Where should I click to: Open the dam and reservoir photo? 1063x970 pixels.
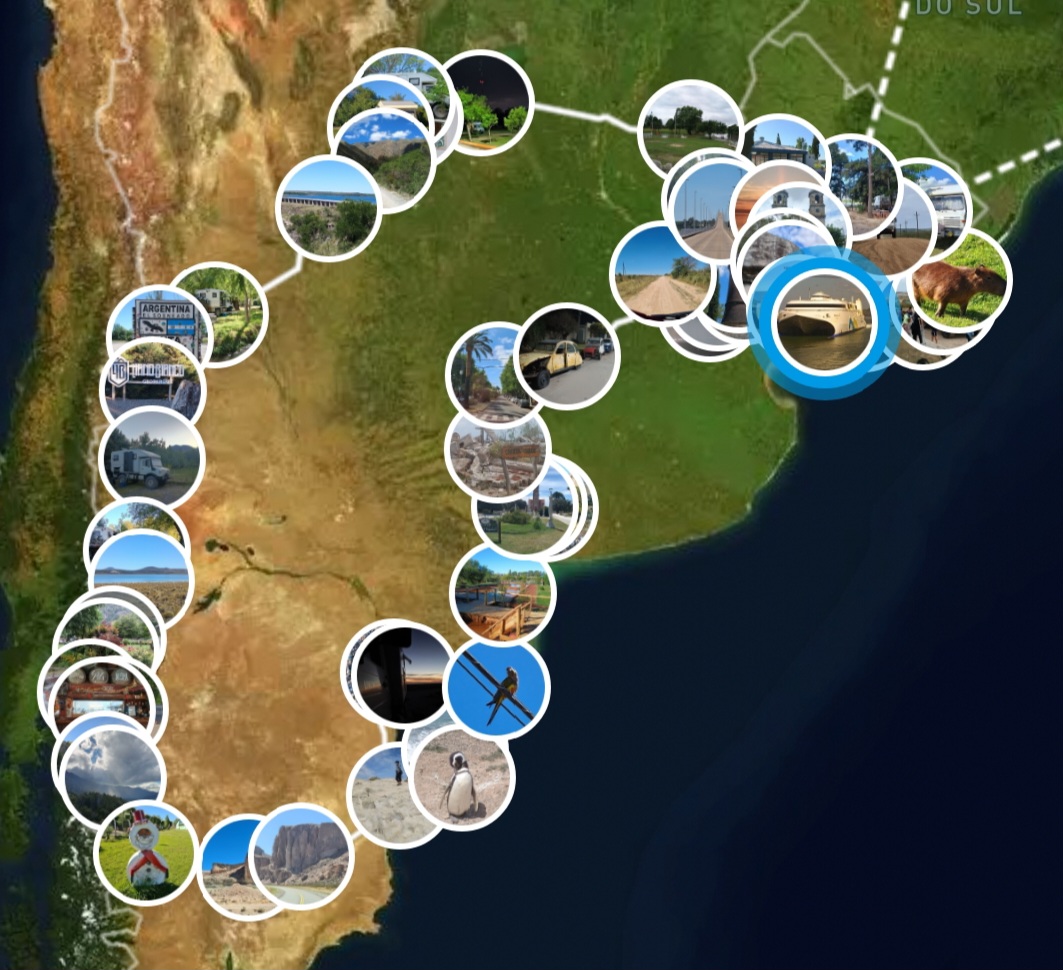tap(329, 209)
